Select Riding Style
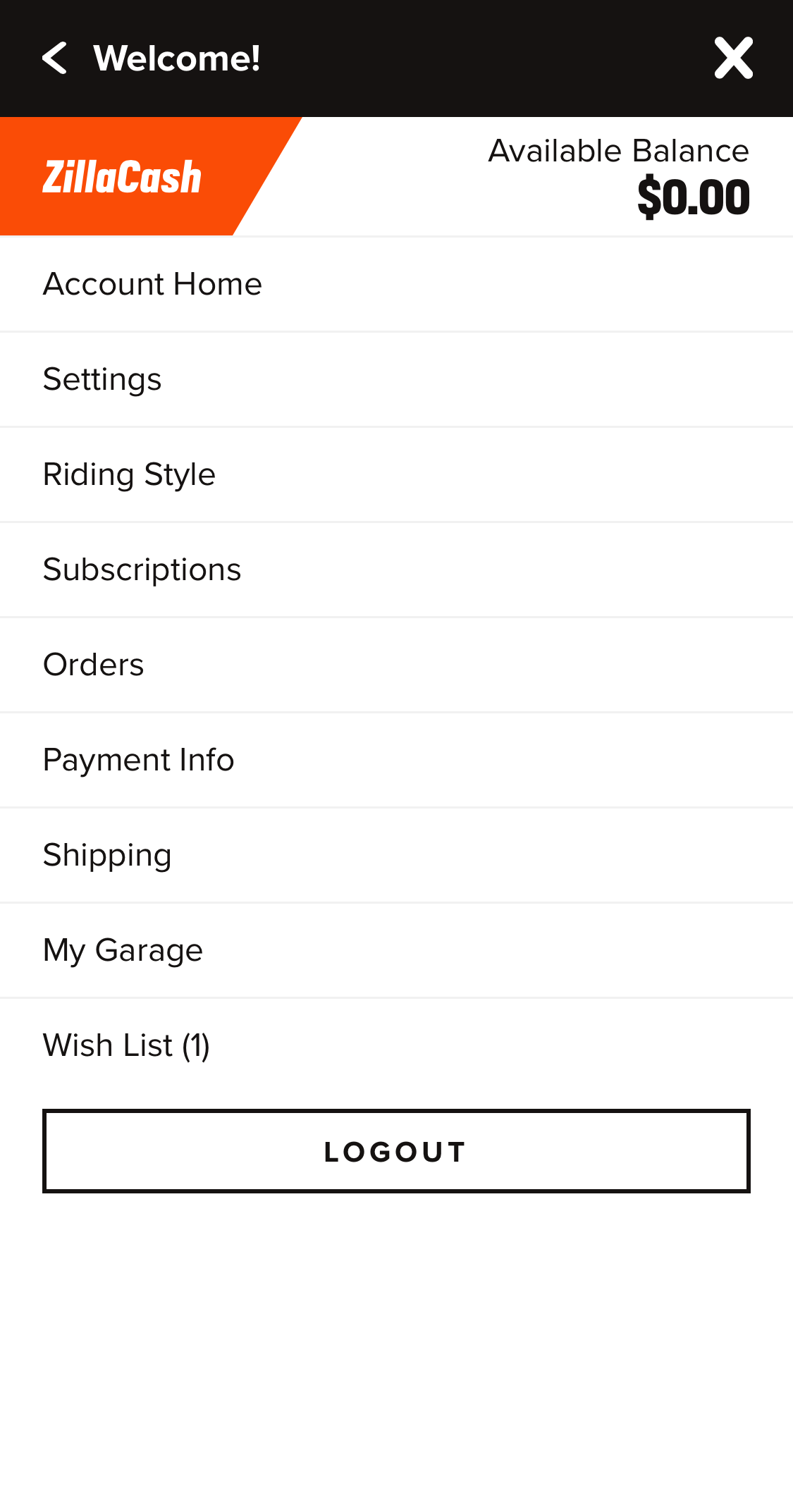Image resolution: width=793 pixels, height=1512 pixels. [x=129, y=474]
